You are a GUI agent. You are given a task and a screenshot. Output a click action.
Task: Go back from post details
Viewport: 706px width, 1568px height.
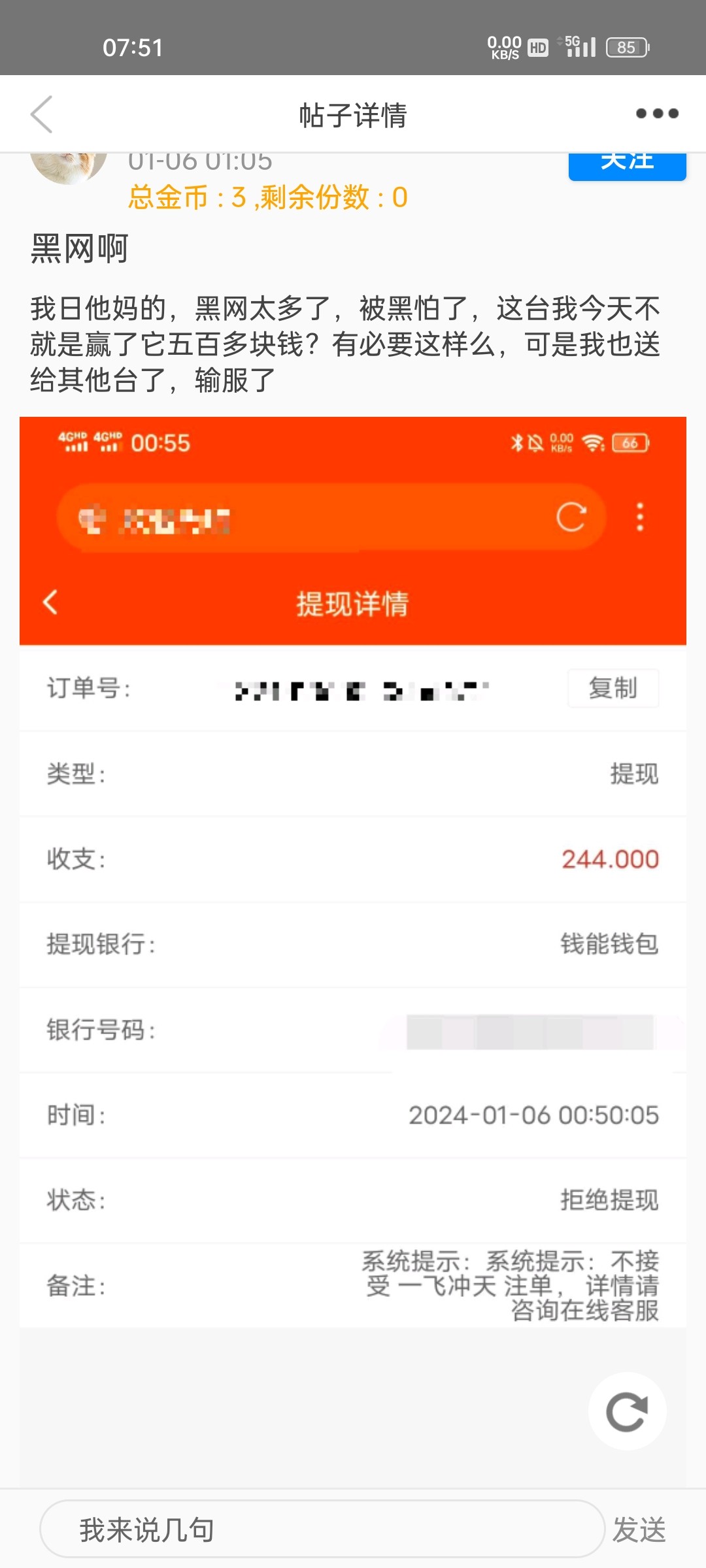tap(42, 114)
